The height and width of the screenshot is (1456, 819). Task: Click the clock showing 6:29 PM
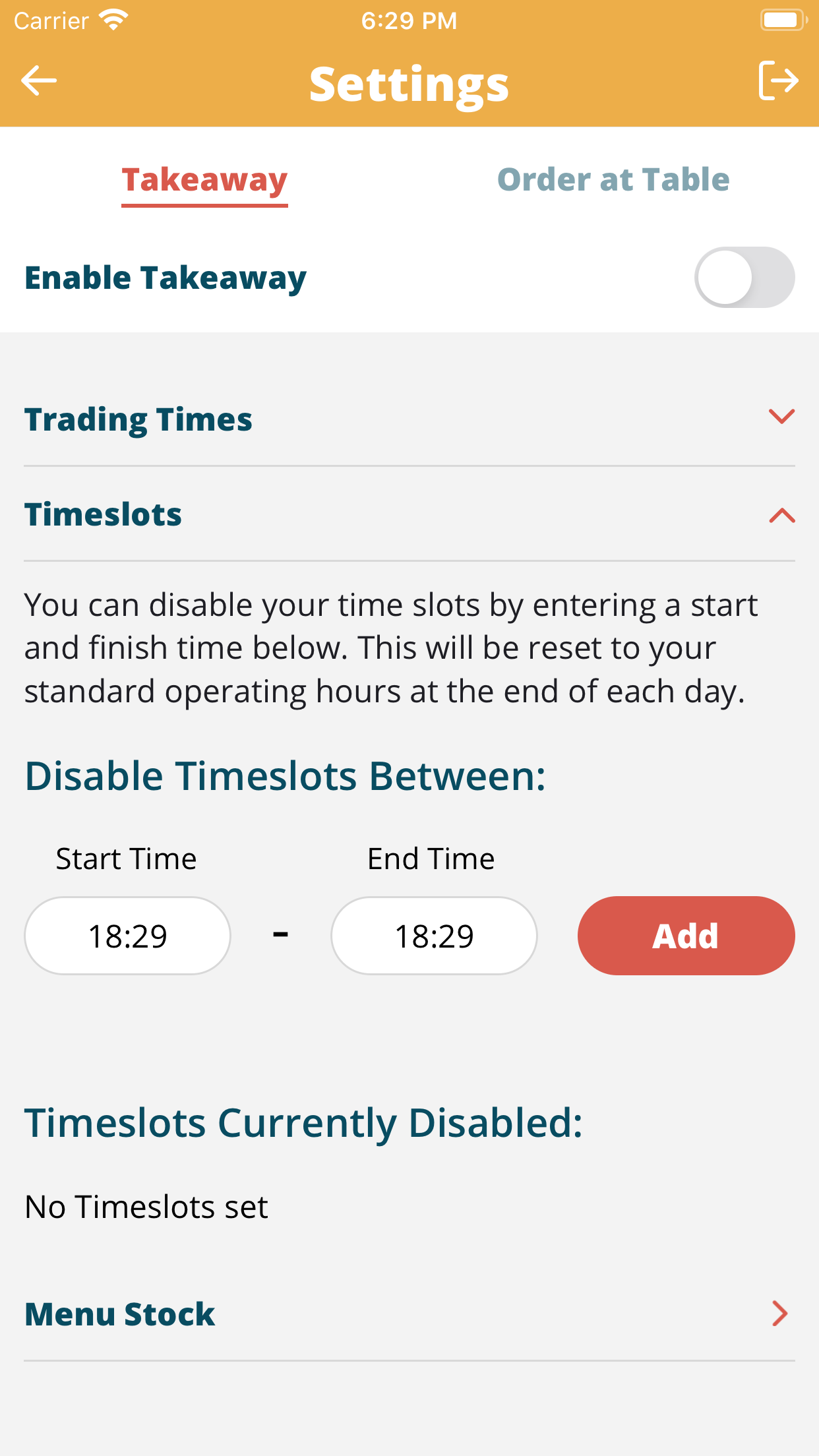pos(409,20)
